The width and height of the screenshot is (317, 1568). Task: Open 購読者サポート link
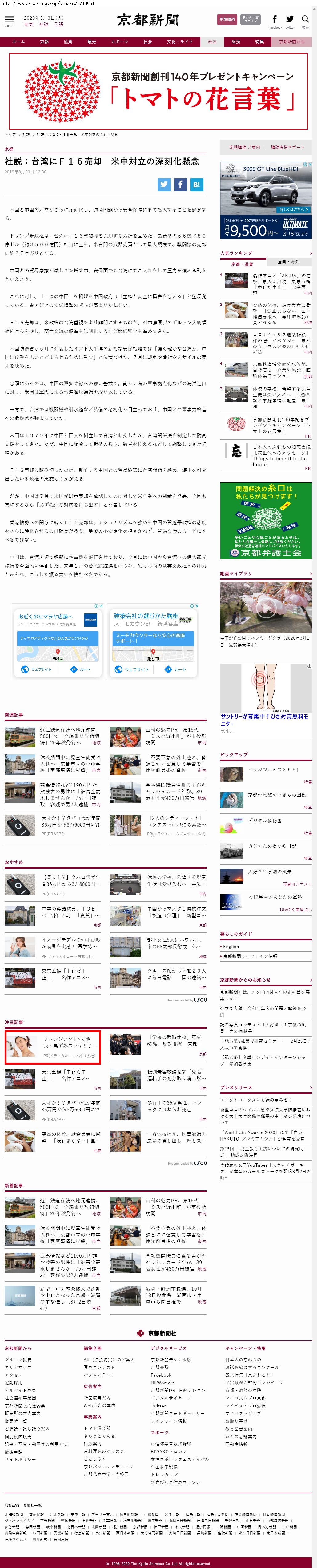(287, 147)
